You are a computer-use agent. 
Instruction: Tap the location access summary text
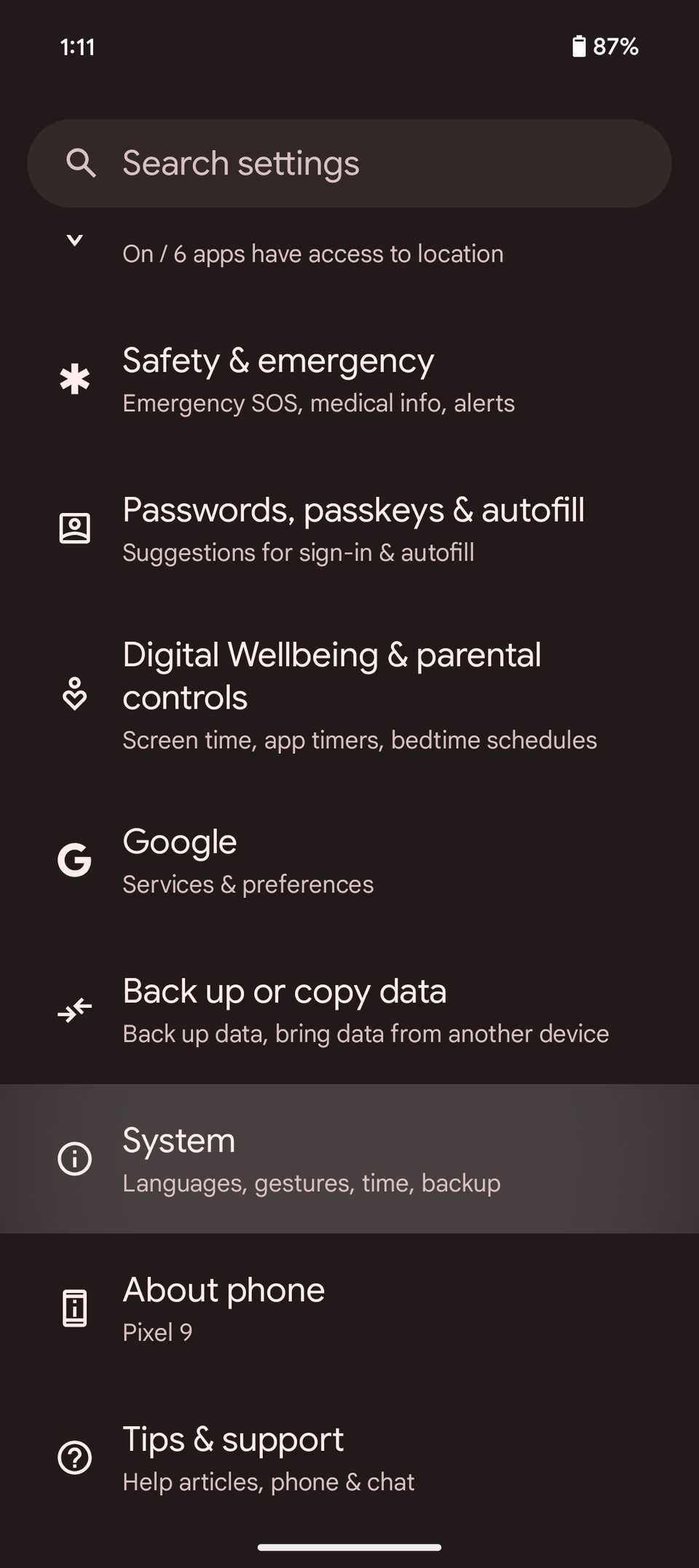click(313, 253)
